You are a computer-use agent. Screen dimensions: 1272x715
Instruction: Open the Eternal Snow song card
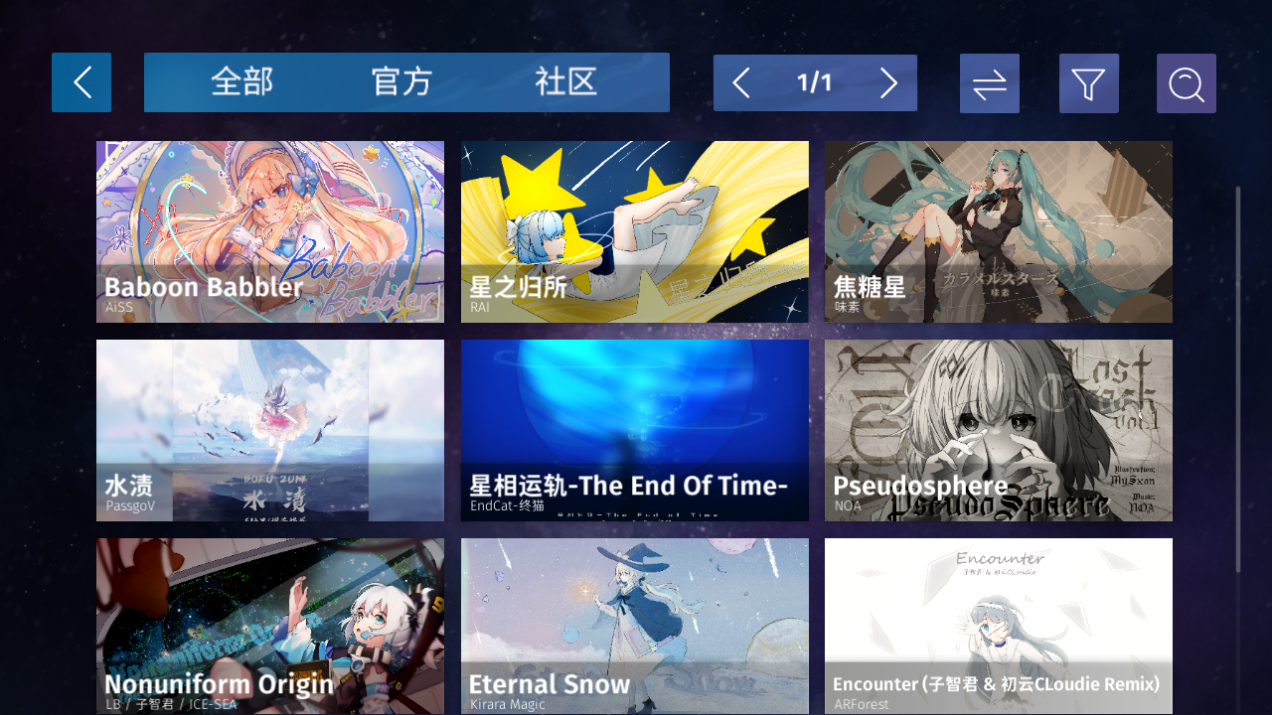tap(634, 625)
